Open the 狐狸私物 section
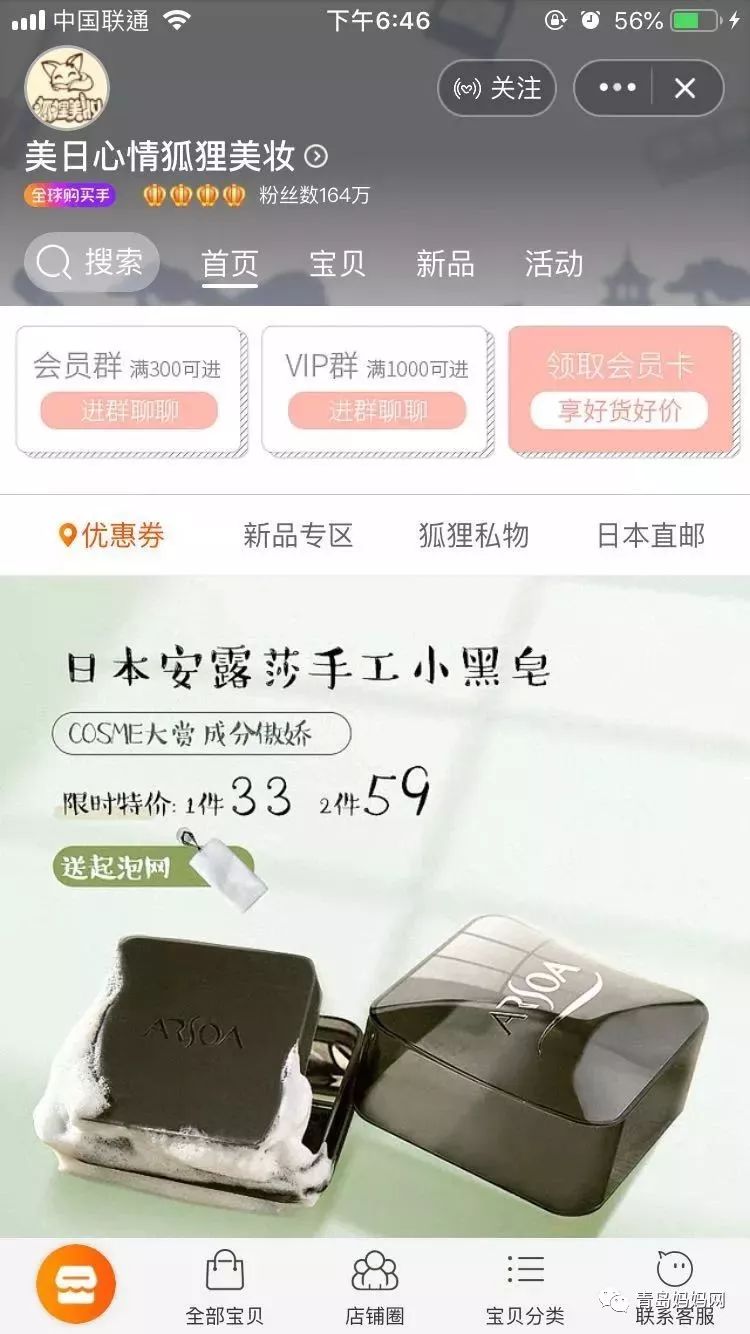750x1334 pixels. coord(473,535)
